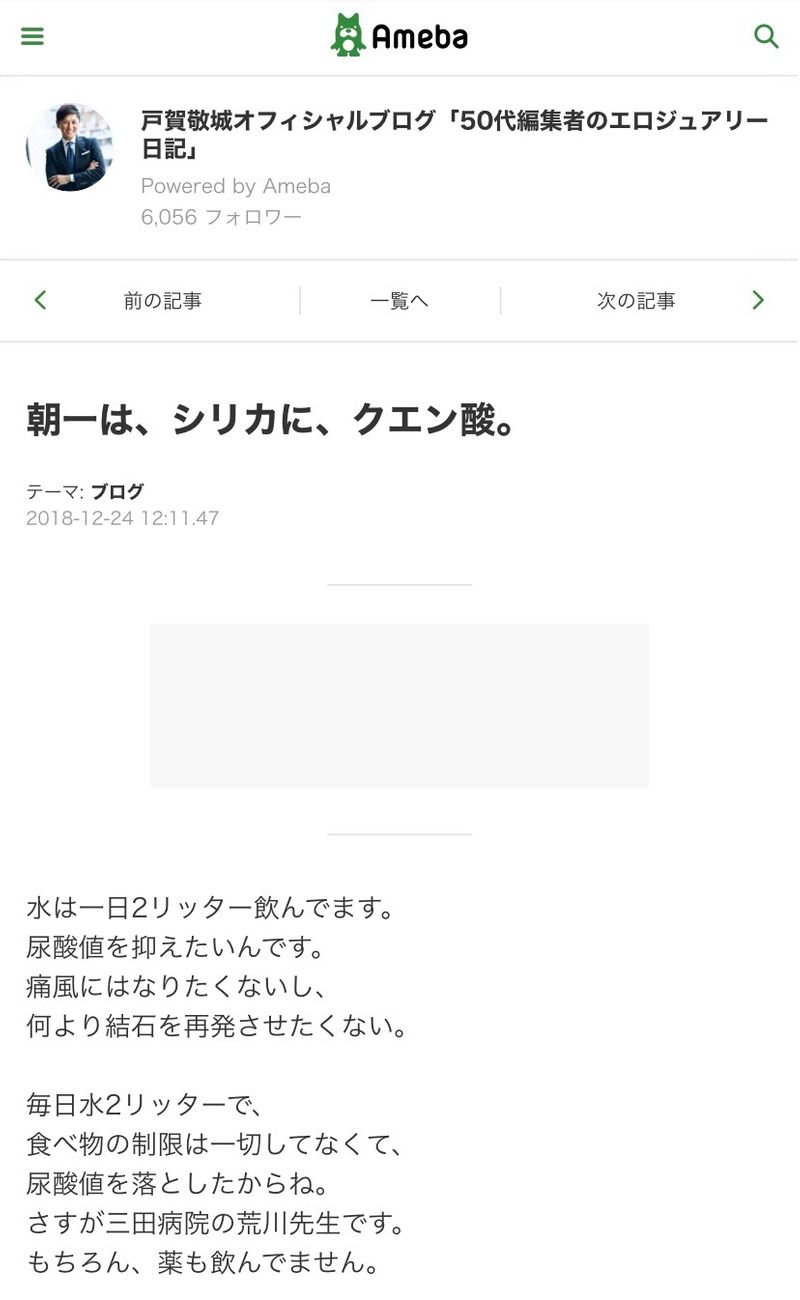Open the search icon
The image size is (800, 1300).
pyautogui.click(x=766, y=37)
